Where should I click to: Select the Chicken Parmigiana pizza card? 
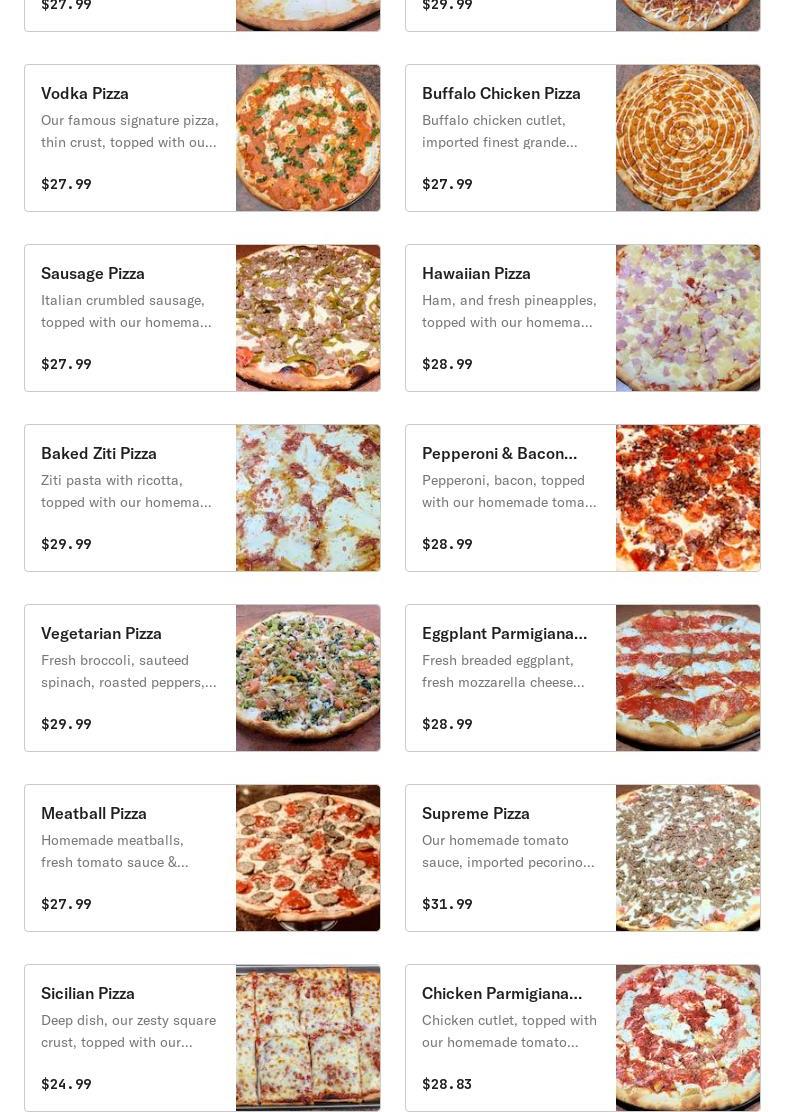(x=582, y=1038)
